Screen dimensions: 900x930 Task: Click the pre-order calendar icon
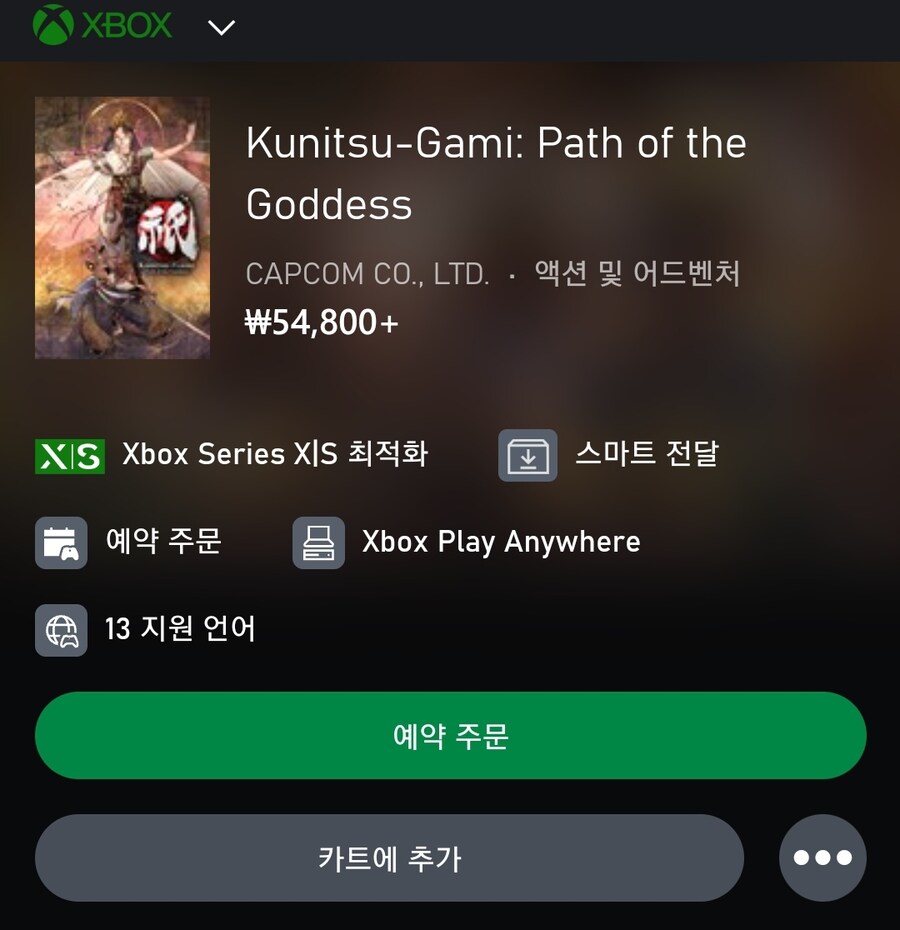pyautogui.click(x=62, y=543)
